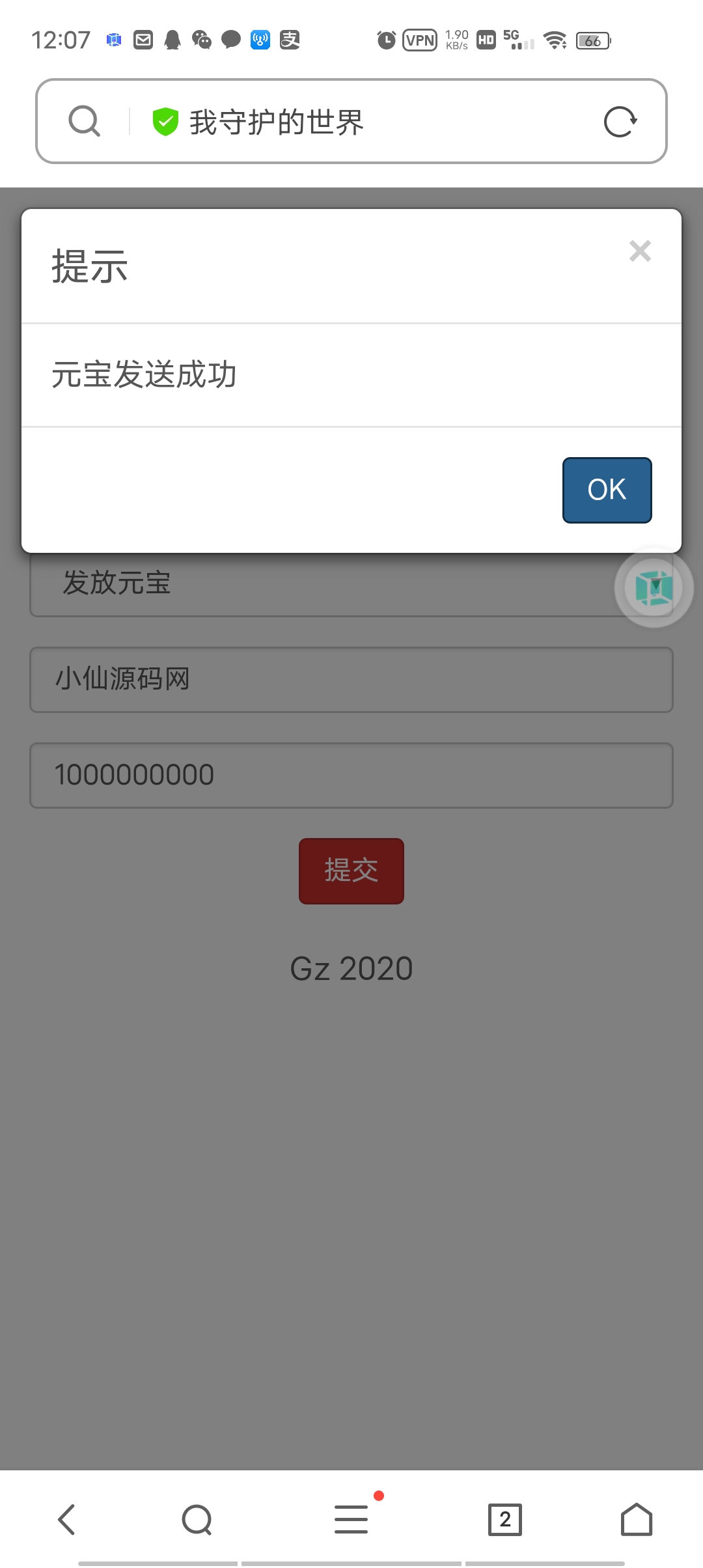Tap the floating teal cube button
The width and height of the screenshot is (703, 1568).
[x=654, y=587]
